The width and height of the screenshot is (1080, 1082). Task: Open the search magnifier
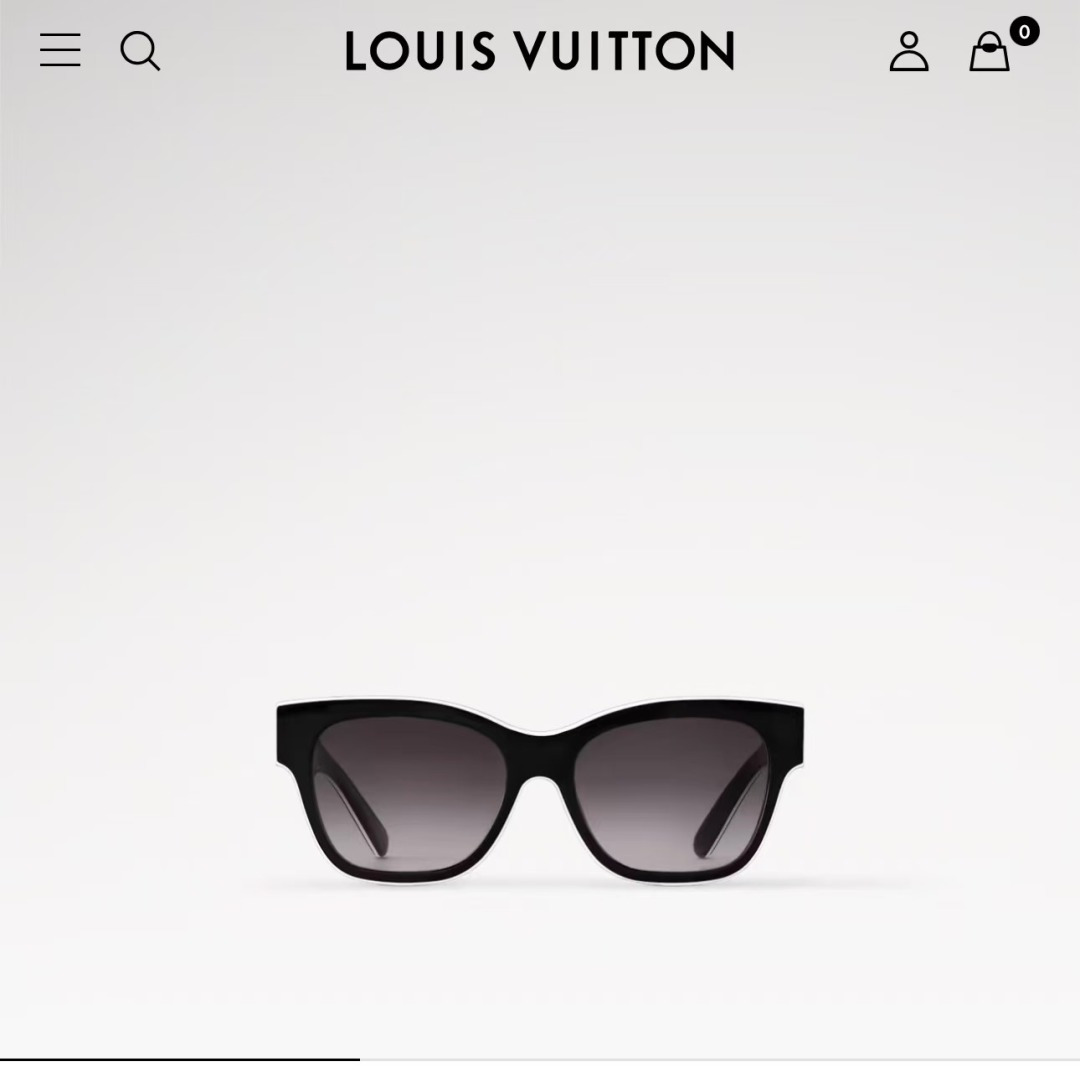pos(140,50)
